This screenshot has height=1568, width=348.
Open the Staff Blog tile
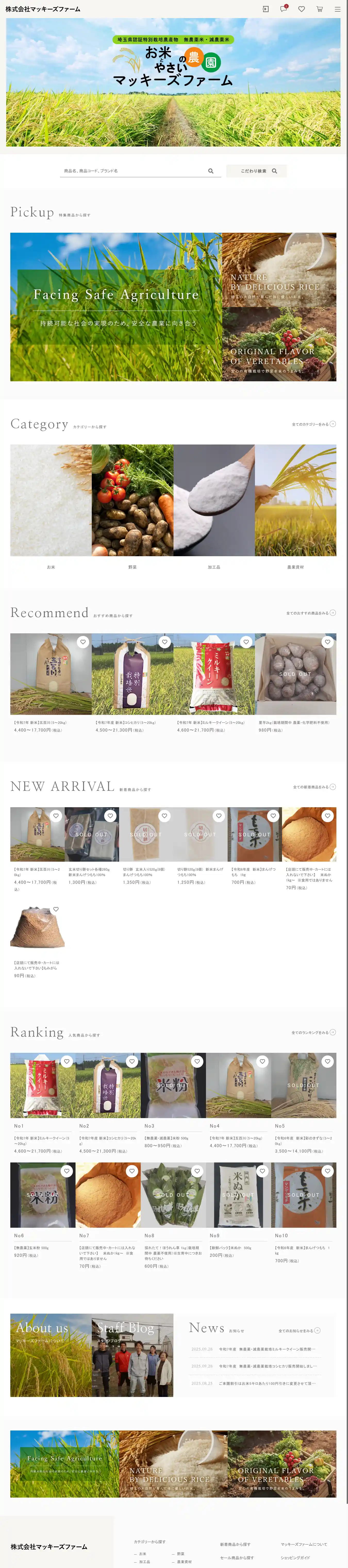coord(133,1354)
